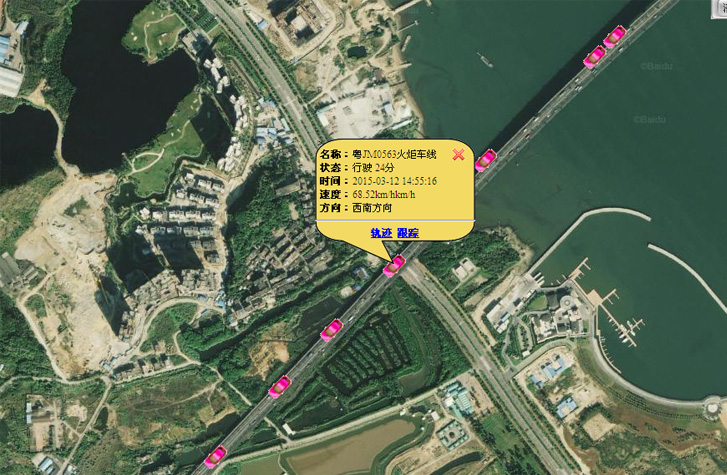The image size is (727, 475).
Task: Select the car marker the popup points to
Action: click(x=395, y=265)
